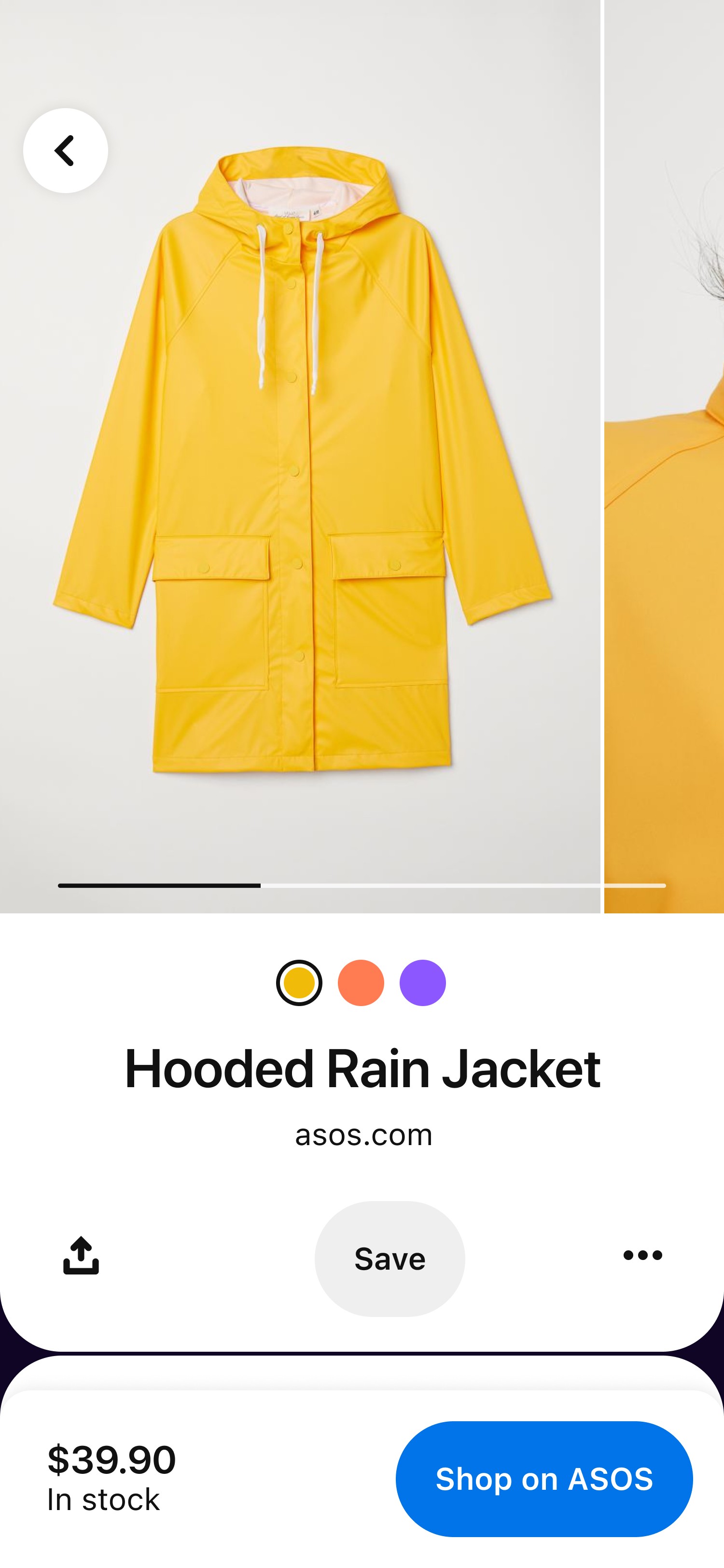The width and height of the screenshot is (724, 1568).
Task: Choose the coral orange color option
Action: click(x=361, y=982)
